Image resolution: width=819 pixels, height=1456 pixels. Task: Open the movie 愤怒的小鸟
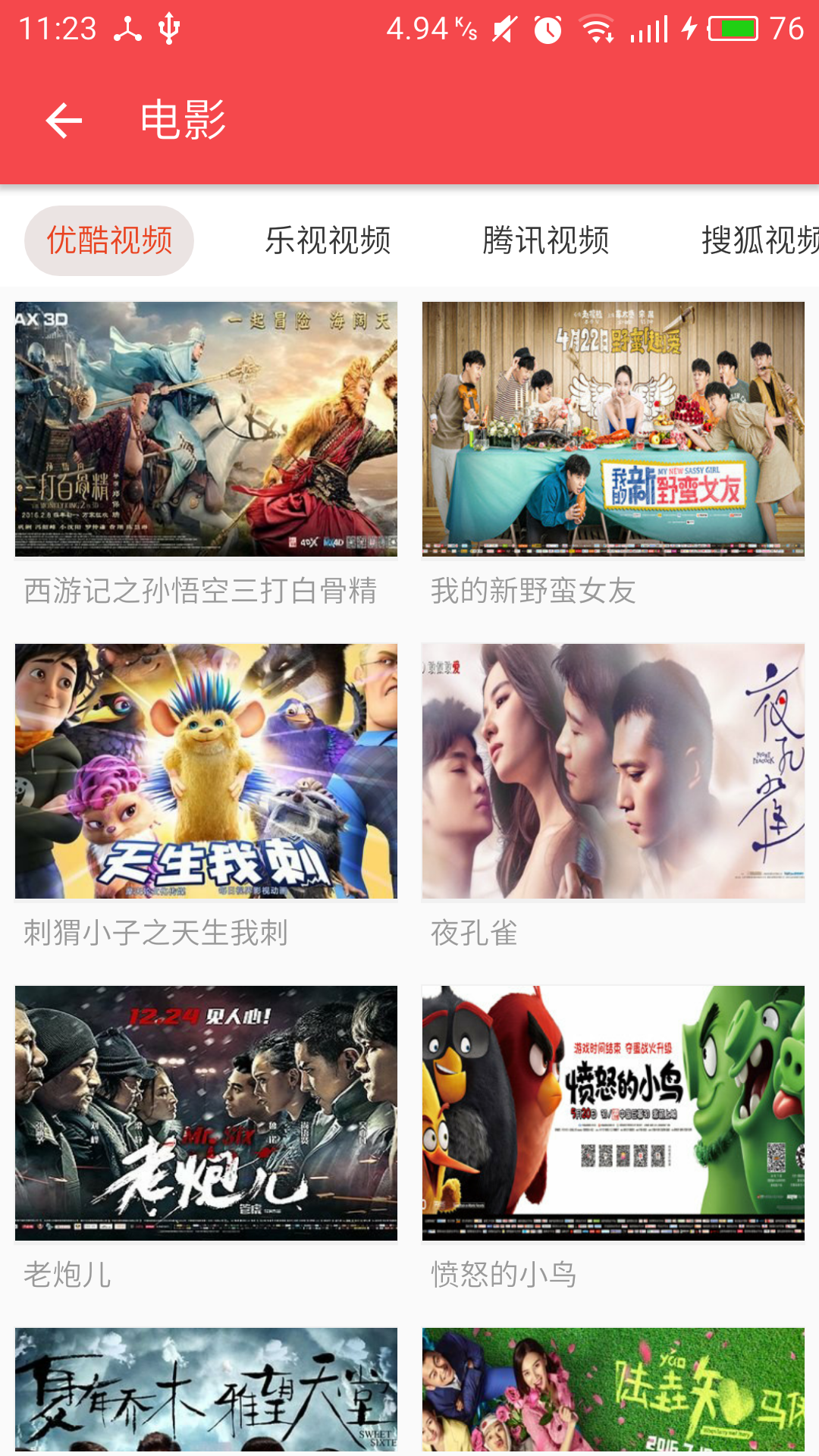[613, 1113]
